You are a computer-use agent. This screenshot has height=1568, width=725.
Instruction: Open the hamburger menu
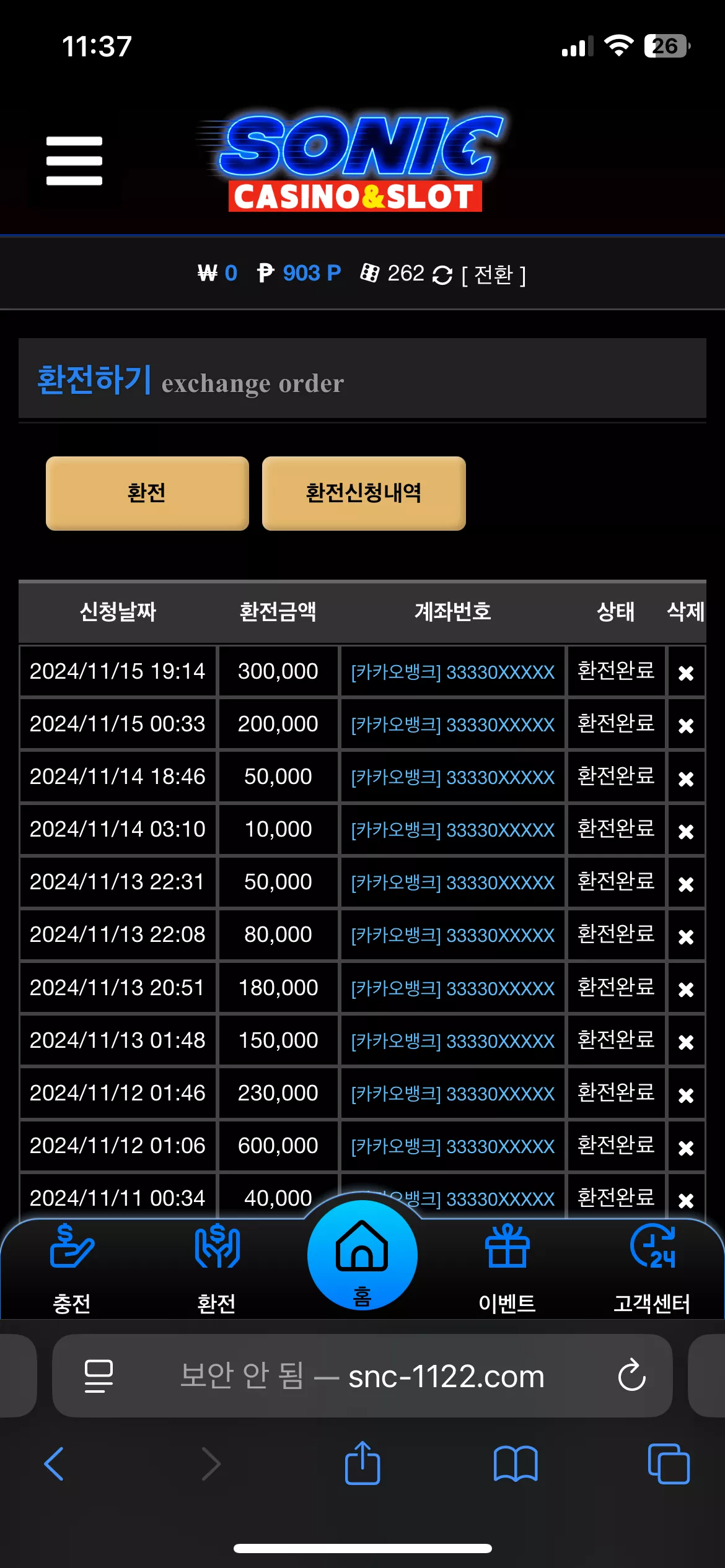pos(74,160)
